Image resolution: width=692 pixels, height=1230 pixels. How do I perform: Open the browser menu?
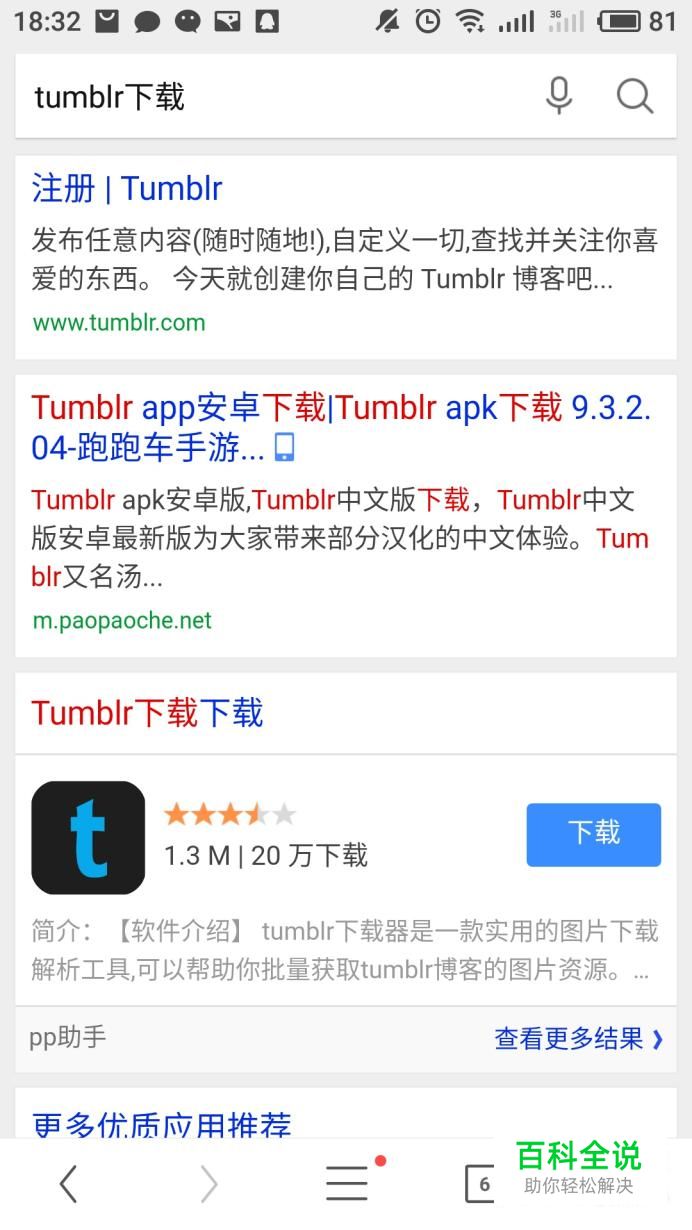tap(347, 1184)
